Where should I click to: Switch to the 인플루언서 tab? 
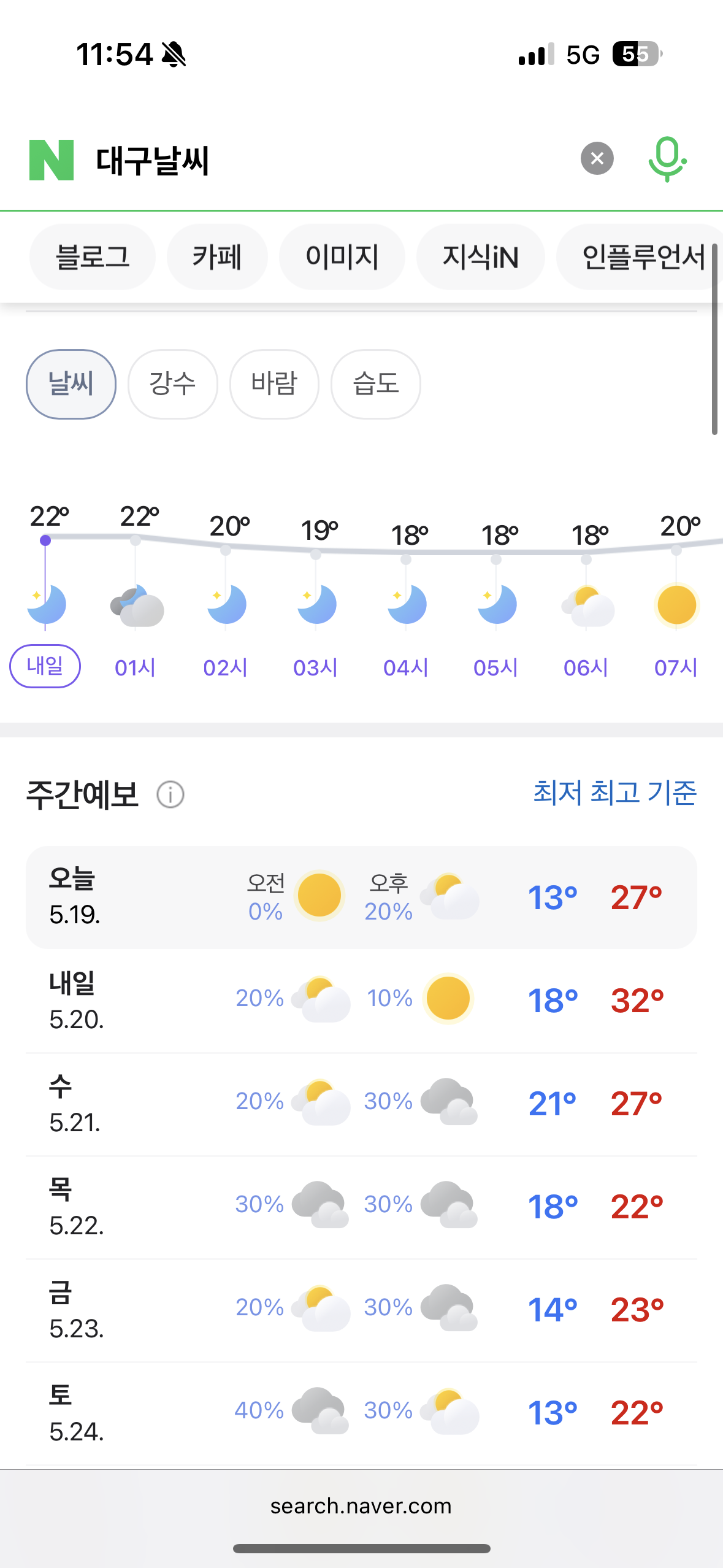(640, 257)
